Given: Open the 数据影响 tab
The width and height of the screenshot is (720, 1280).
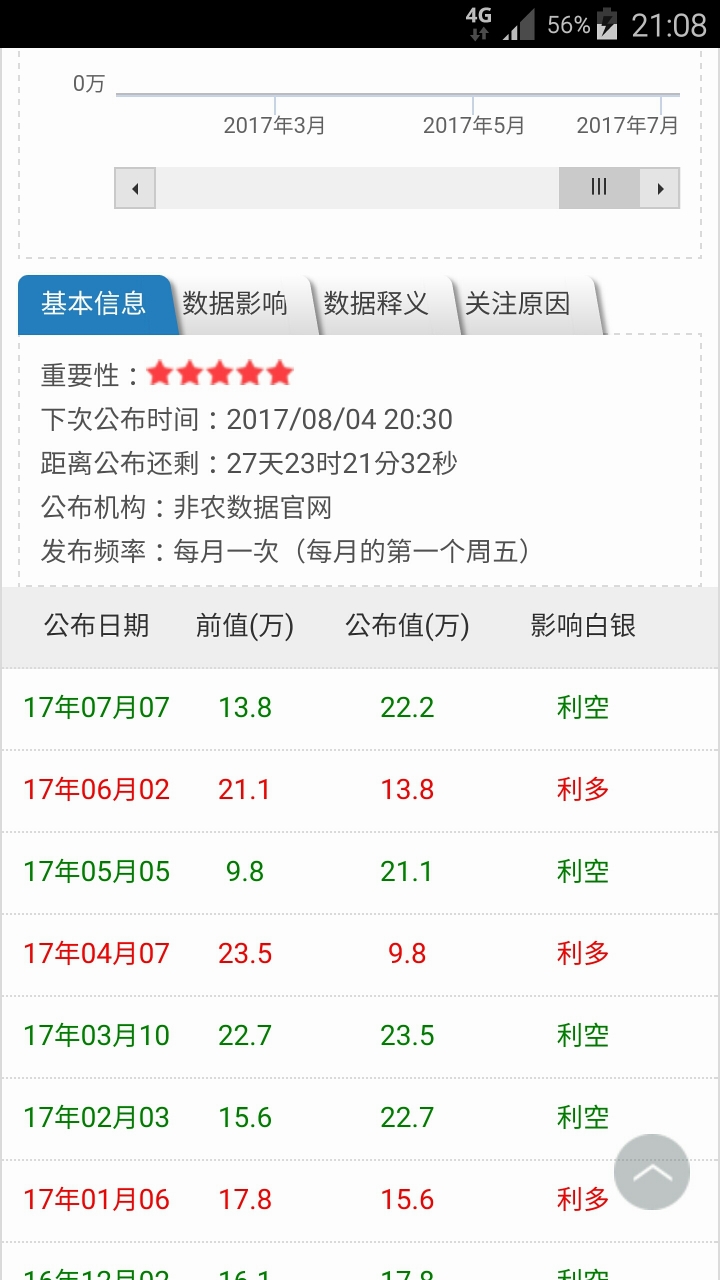Looking at the screenshot, I should [x=235, y=304].
